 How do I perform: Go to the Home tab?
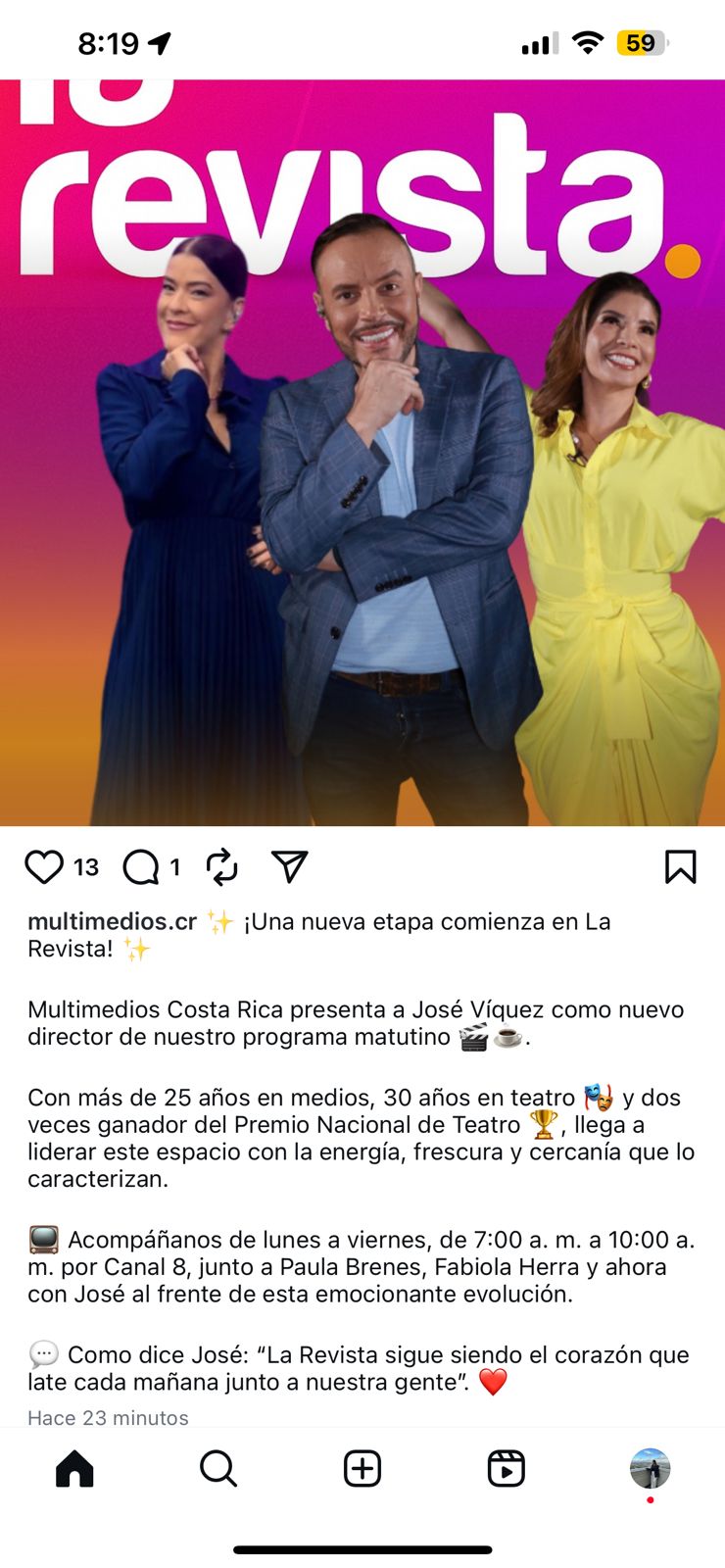[x=74, y=1469]
